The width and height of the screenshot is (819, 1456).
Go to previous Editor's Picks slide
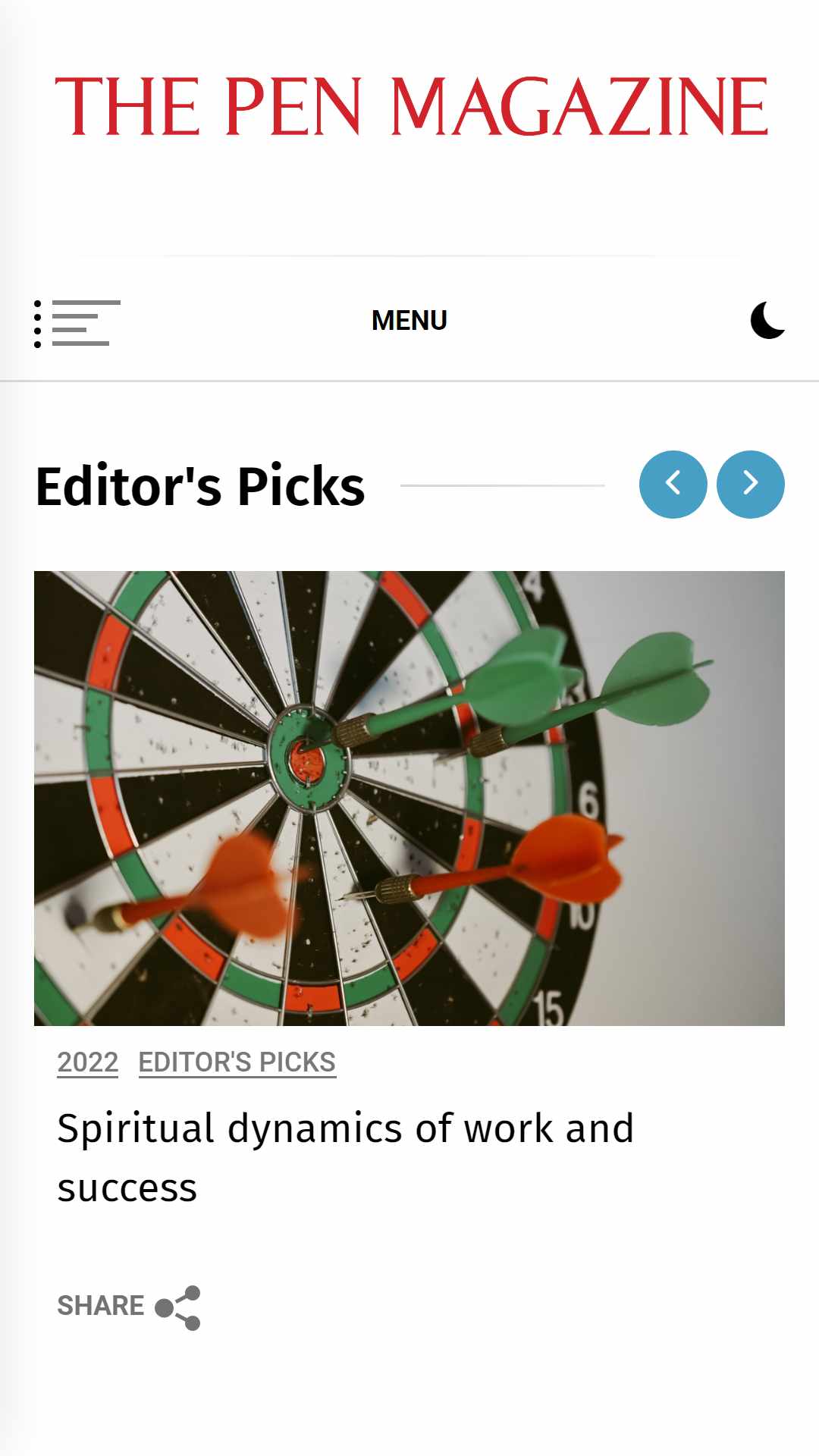pyautogui.click(x=673, y=484)
